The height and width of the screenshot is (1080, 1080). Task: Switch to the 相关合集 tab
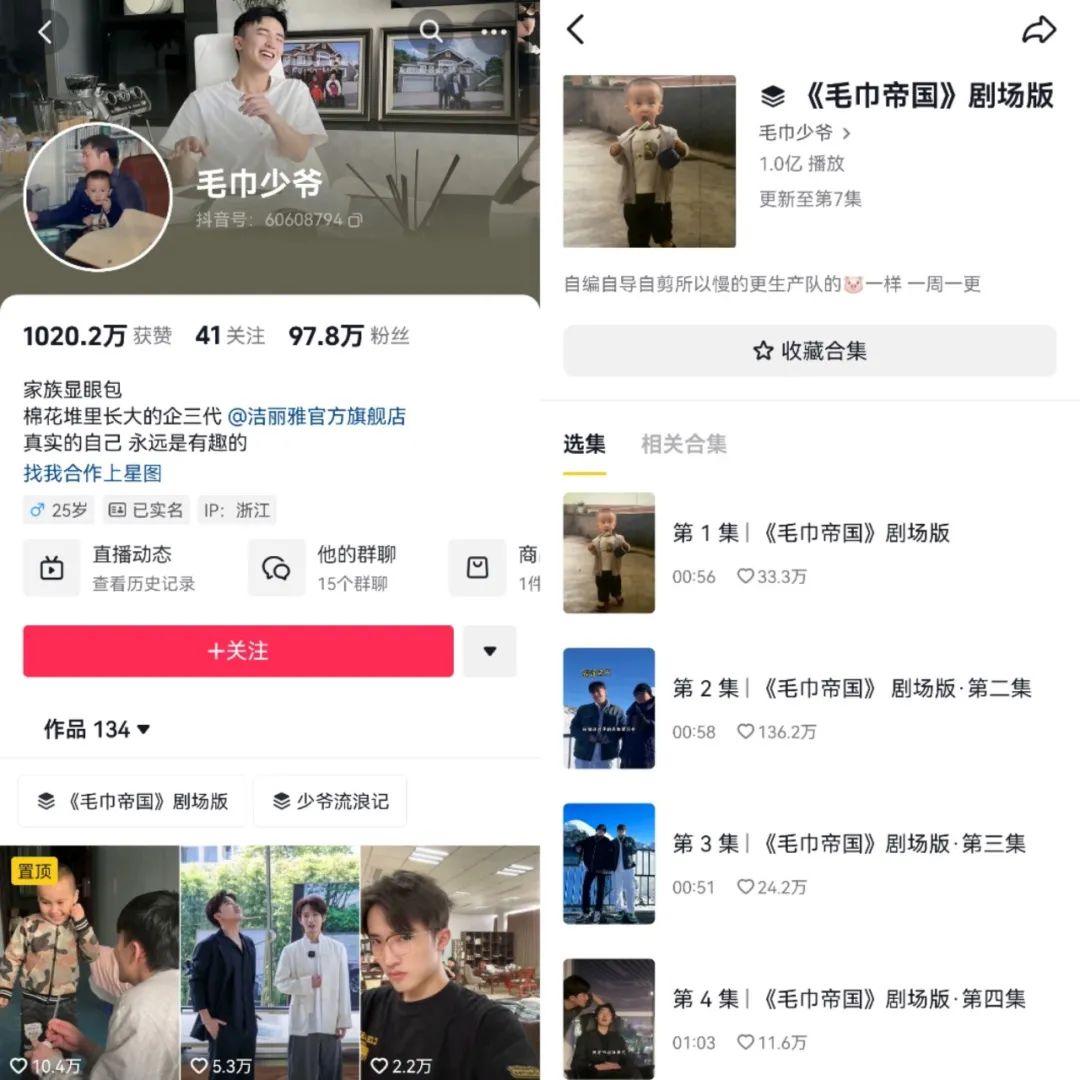click(x=683, y=444)
